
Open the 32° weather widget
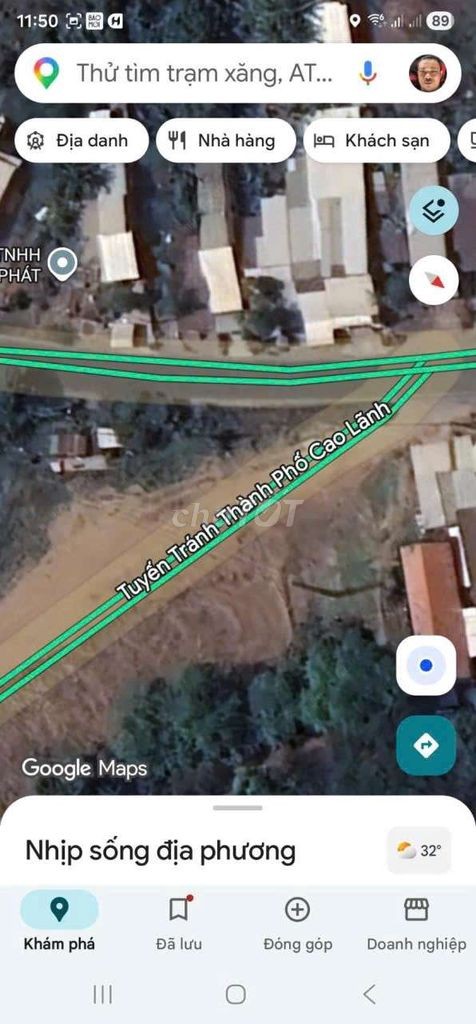pyautogui.click(x=419, y=850)
